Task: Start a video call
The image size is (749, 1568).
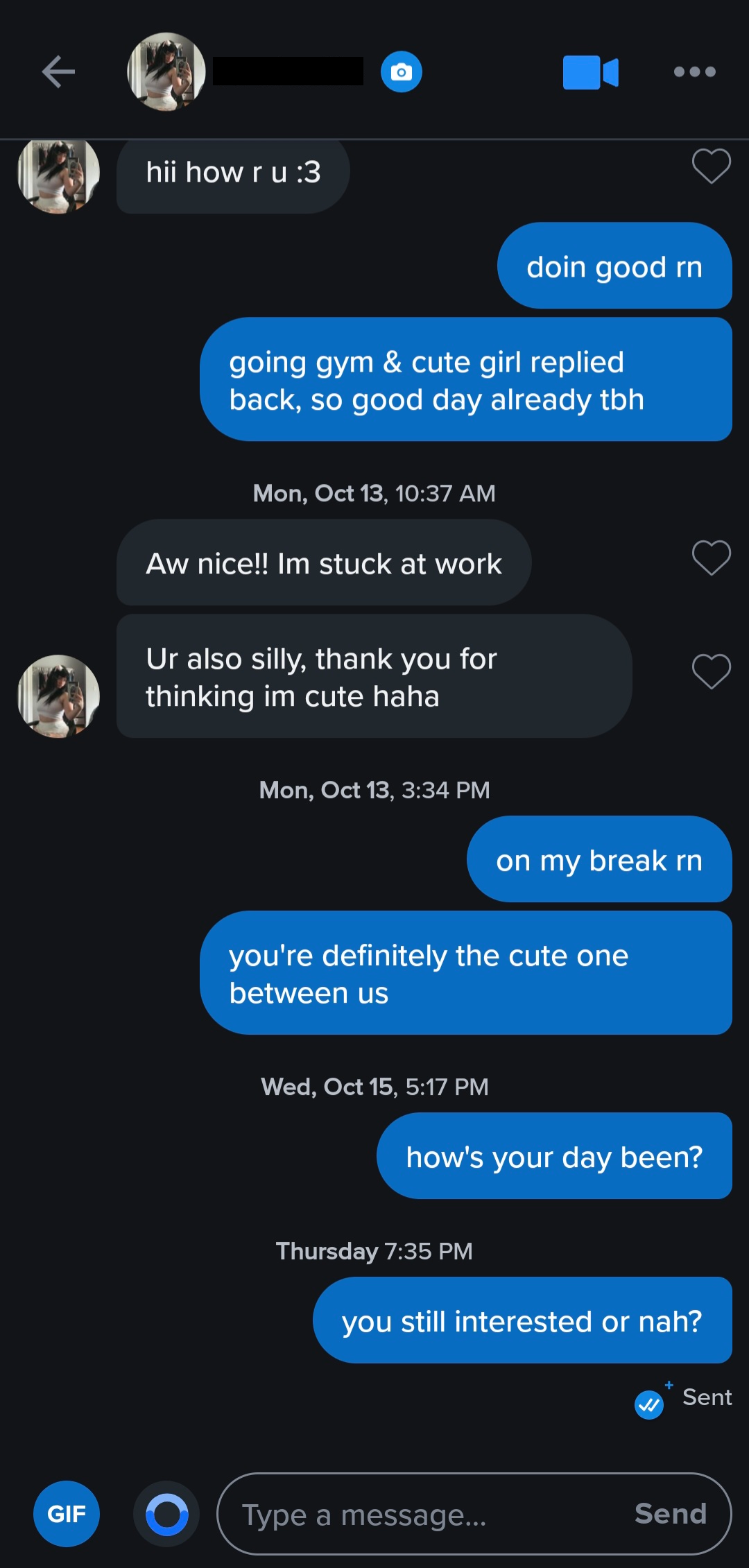Action: (x=590, y=72)
